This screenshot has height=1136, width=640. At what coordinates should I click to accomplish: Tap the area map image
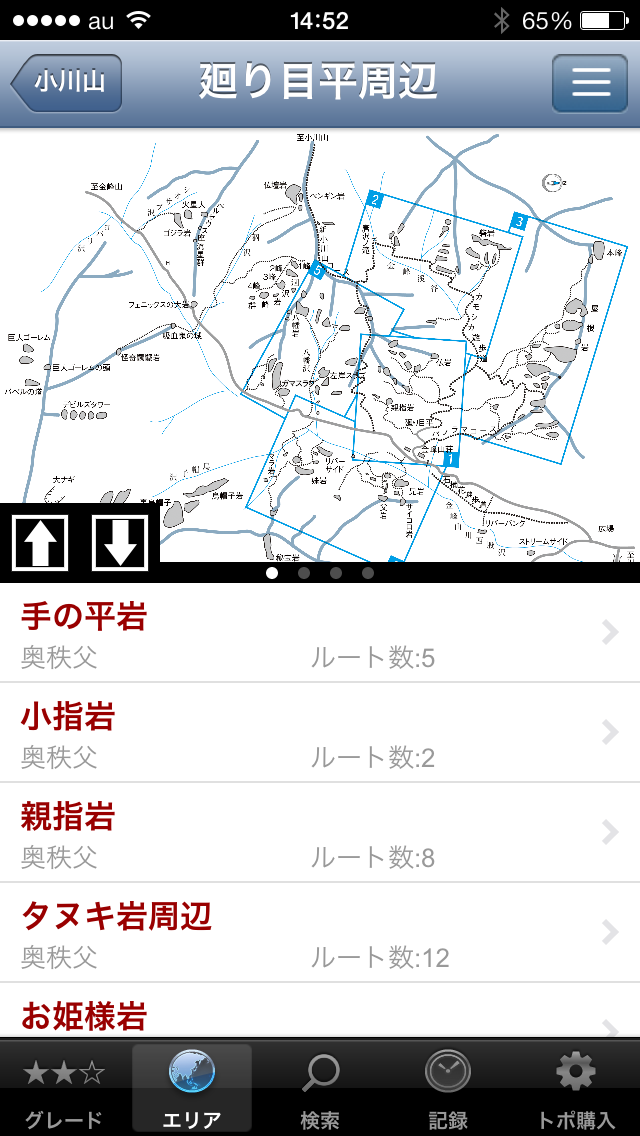pyautogui.click(x=320, y=346)
